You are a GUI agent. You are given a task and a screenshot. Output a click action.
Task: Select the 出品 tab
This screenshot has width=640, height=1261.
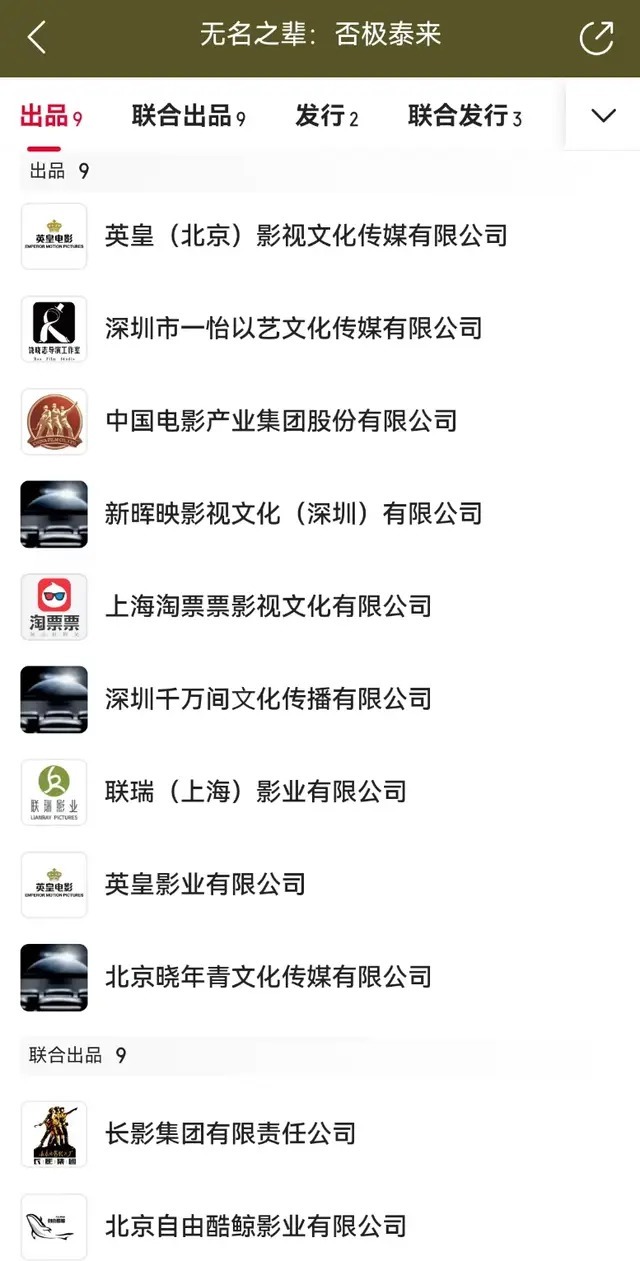tap(50, 116)
